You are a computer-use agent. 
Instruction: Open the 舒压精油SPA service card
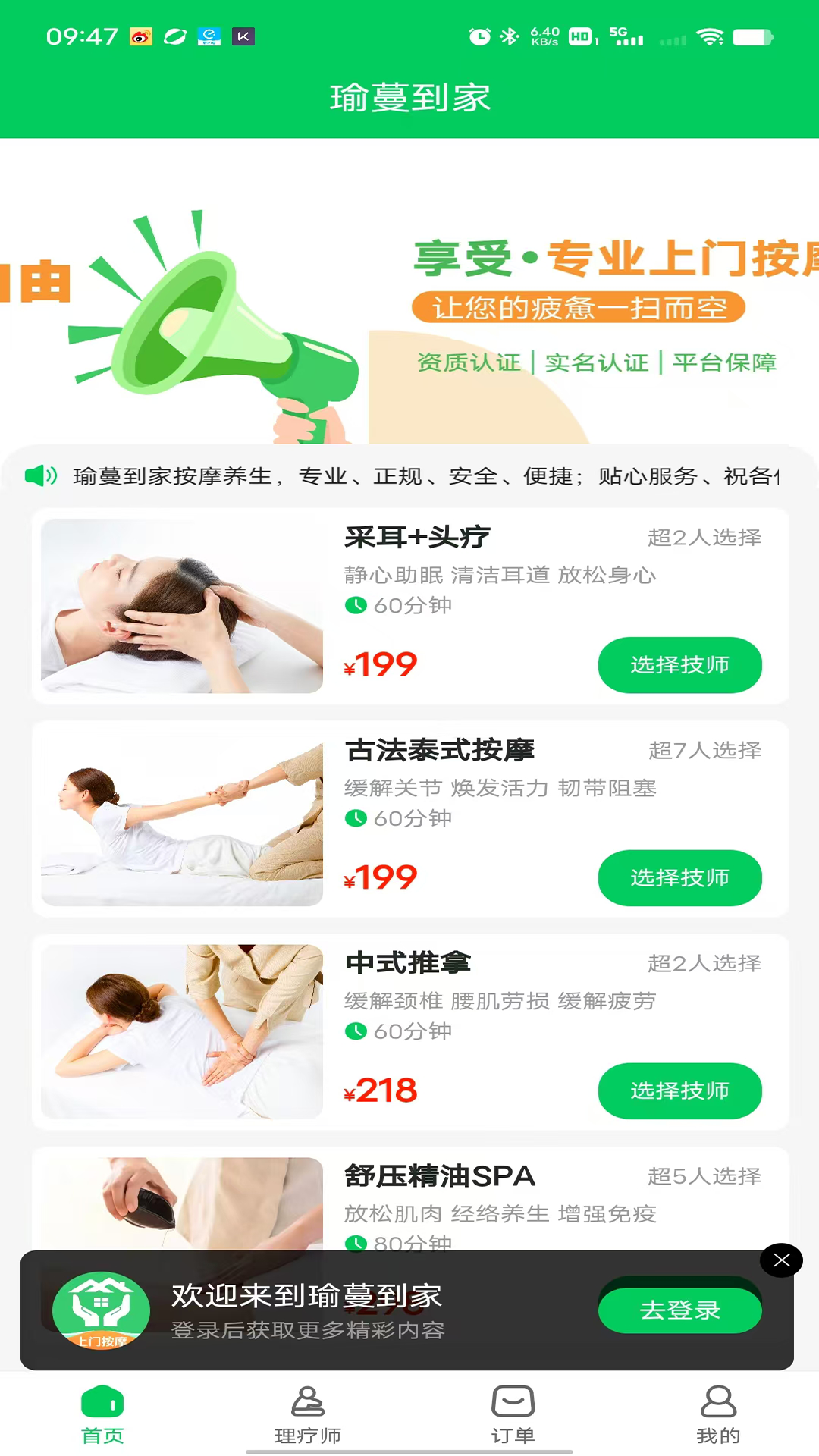coord(410,1198)
